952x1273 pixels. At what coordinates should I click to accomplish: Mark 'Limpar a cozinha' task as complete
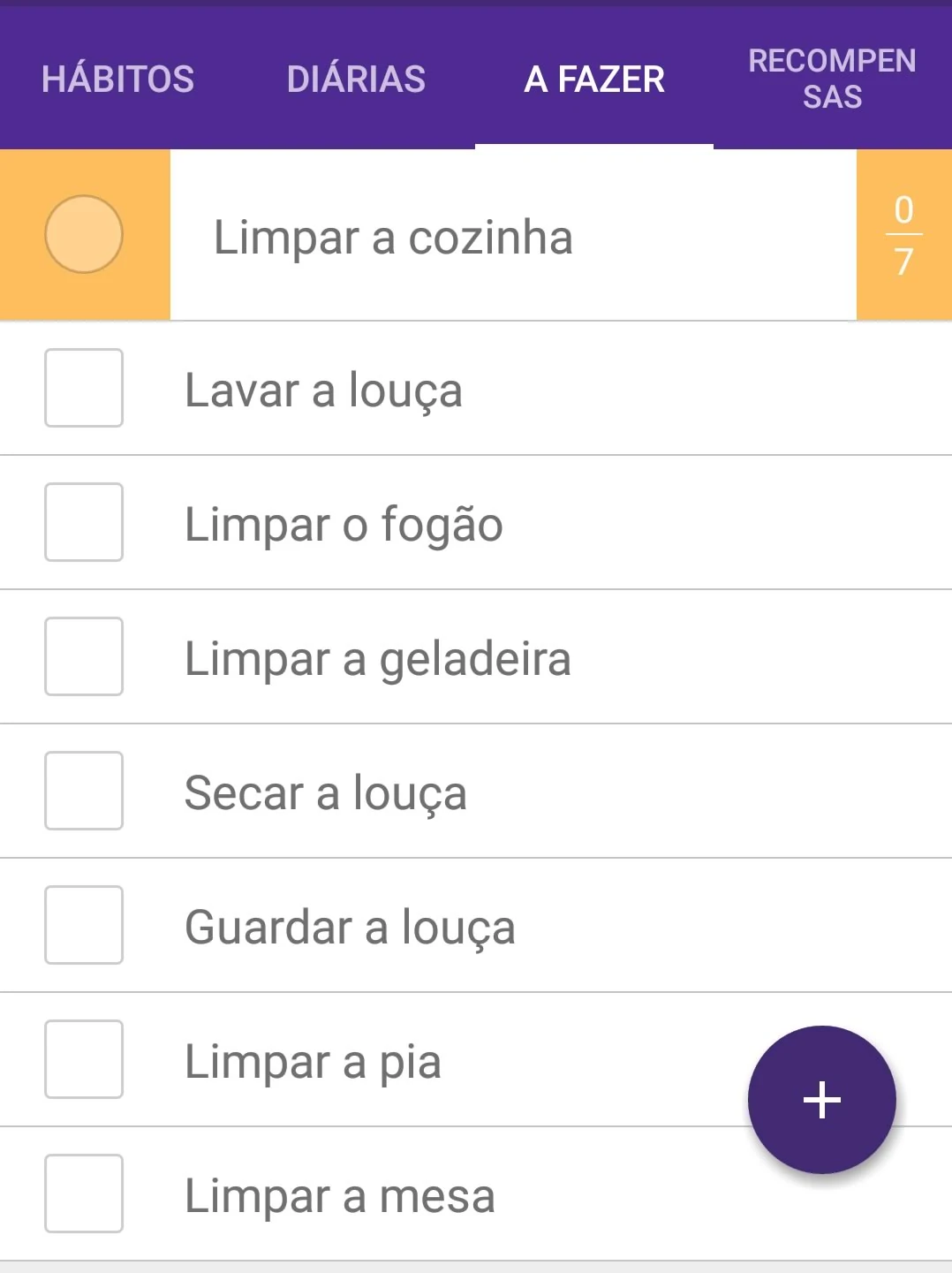tap(84, 234)
